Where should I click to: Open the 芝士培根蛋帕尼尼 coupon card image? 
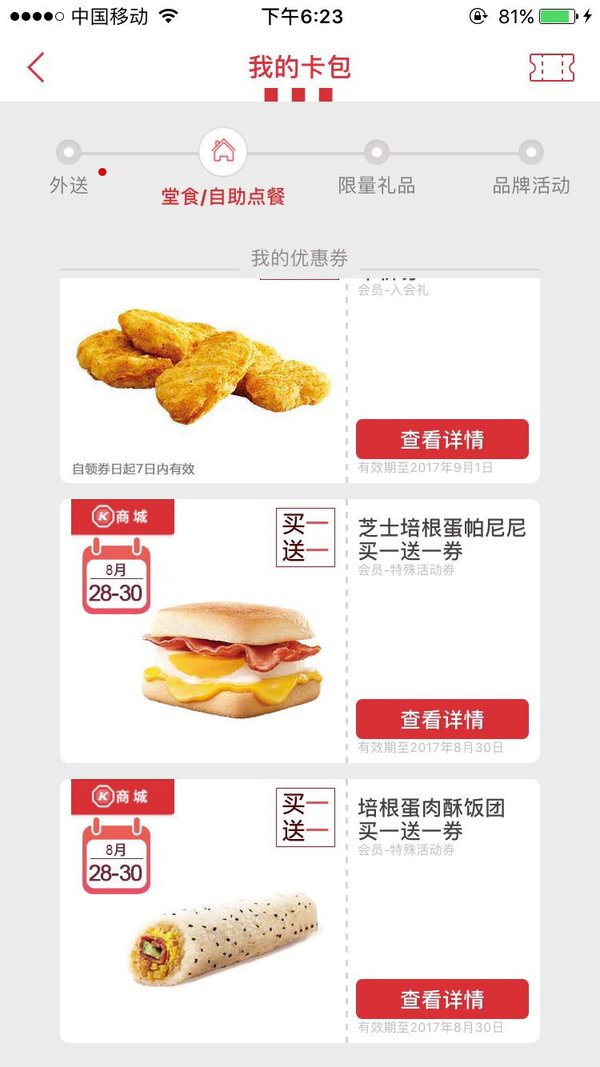231,659
